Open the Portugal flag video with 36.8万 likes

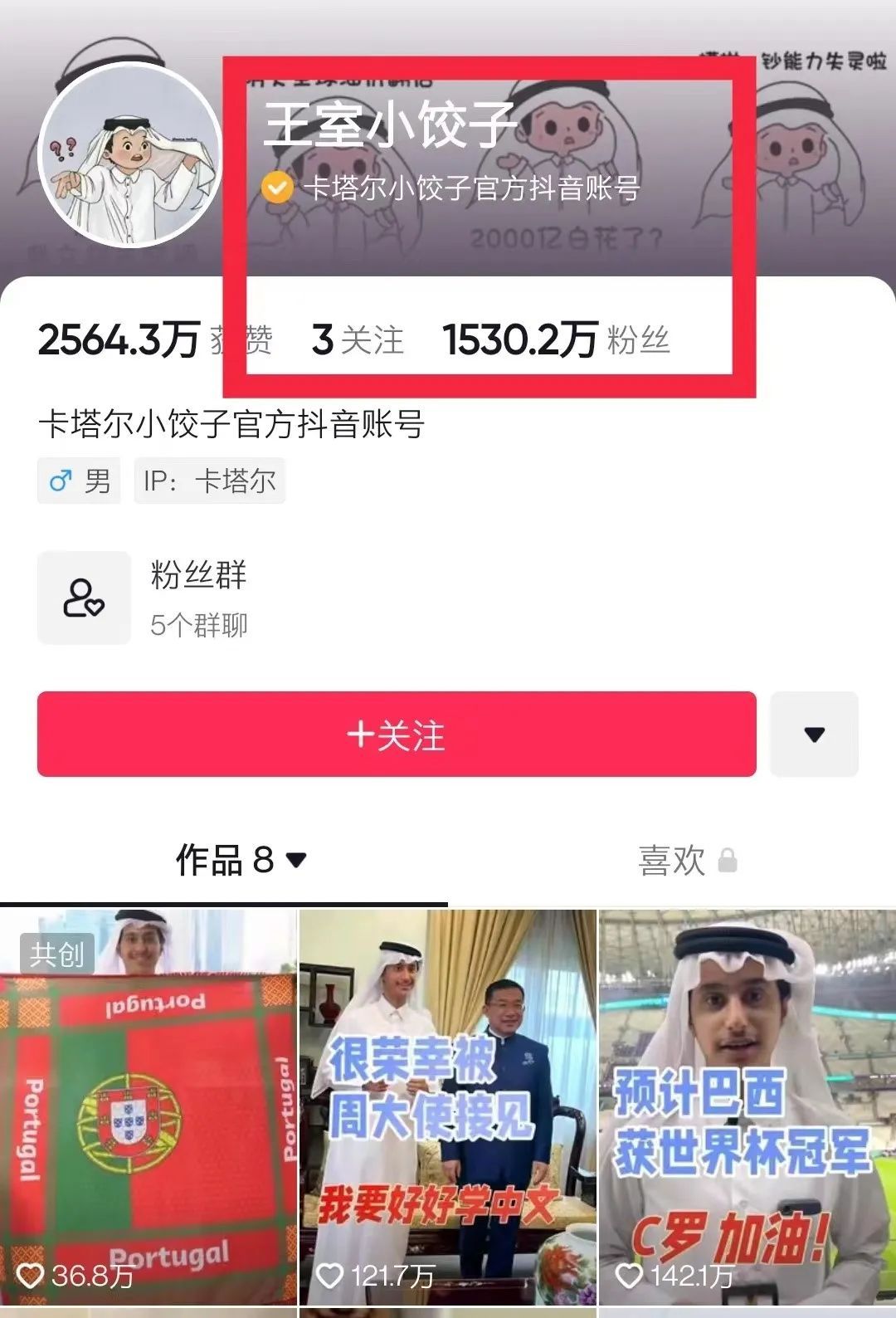[x=148, y=1108]
